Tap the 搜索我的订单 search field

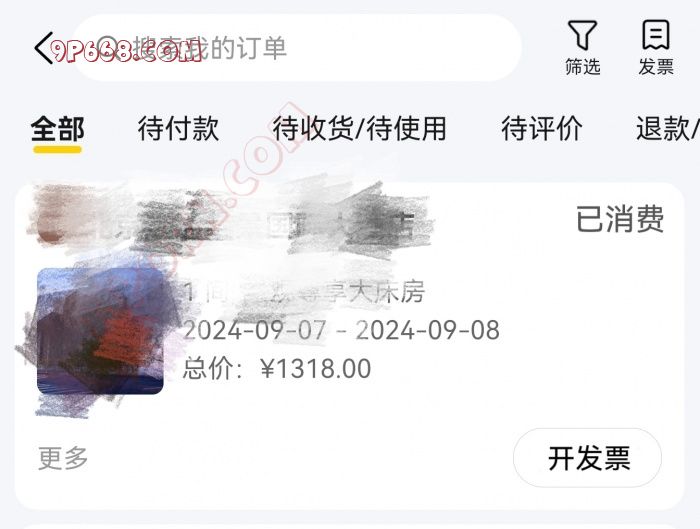point(300,47)
